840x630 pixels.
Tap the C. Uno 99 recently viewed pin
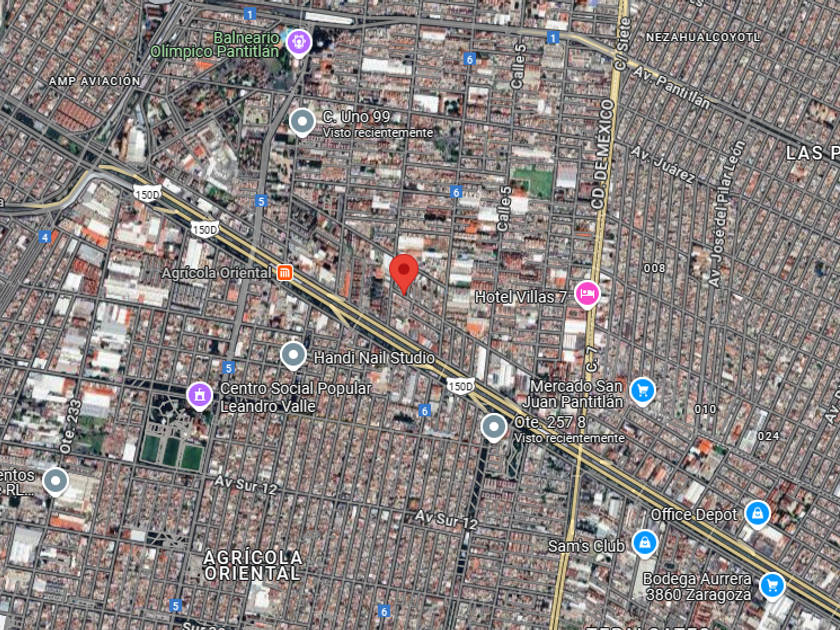(x=302, y=123)
